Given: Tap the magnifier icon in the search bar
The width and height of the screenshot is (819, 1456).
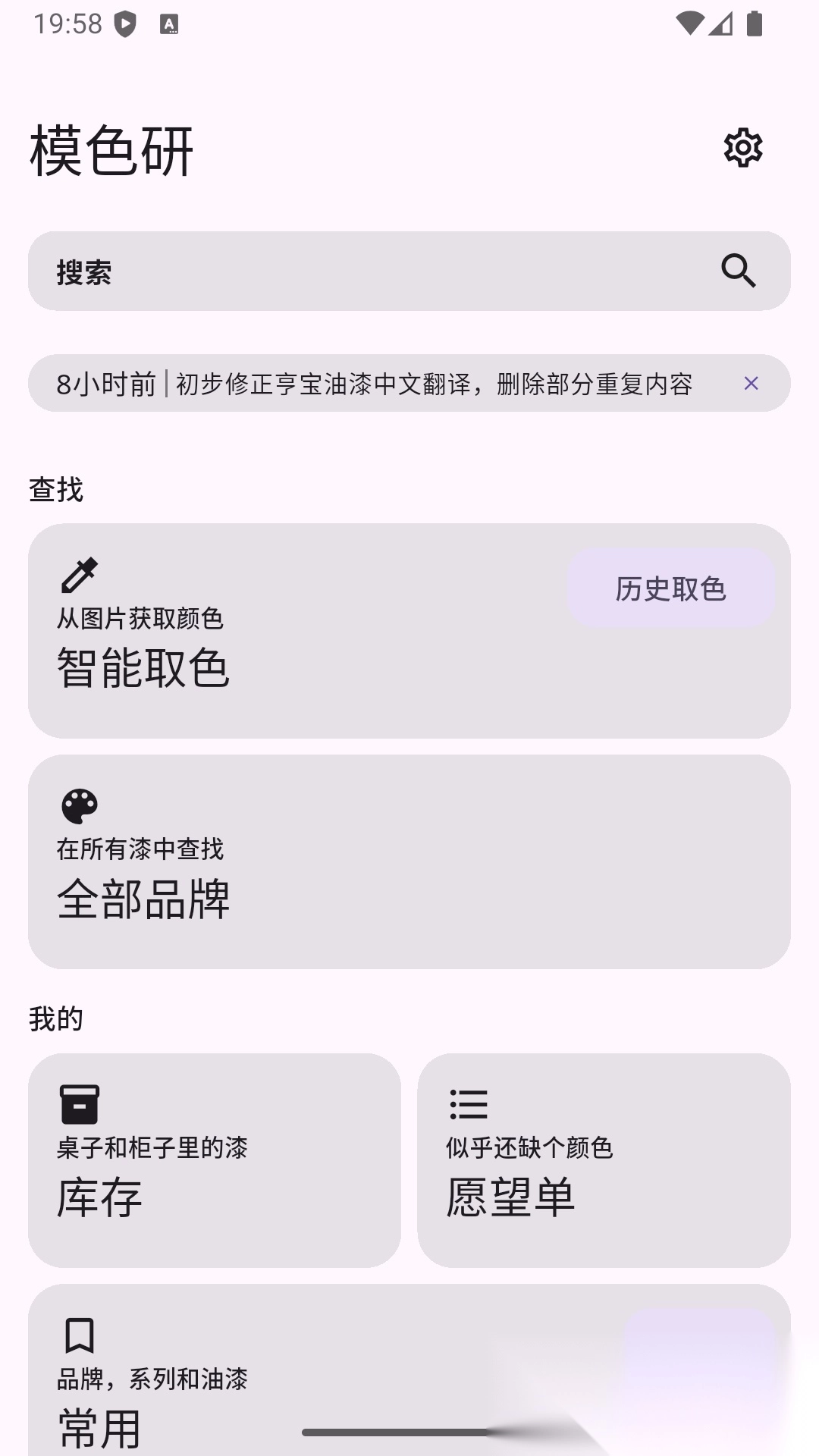Looking at the screenshot, I should [x=738, y=271].
